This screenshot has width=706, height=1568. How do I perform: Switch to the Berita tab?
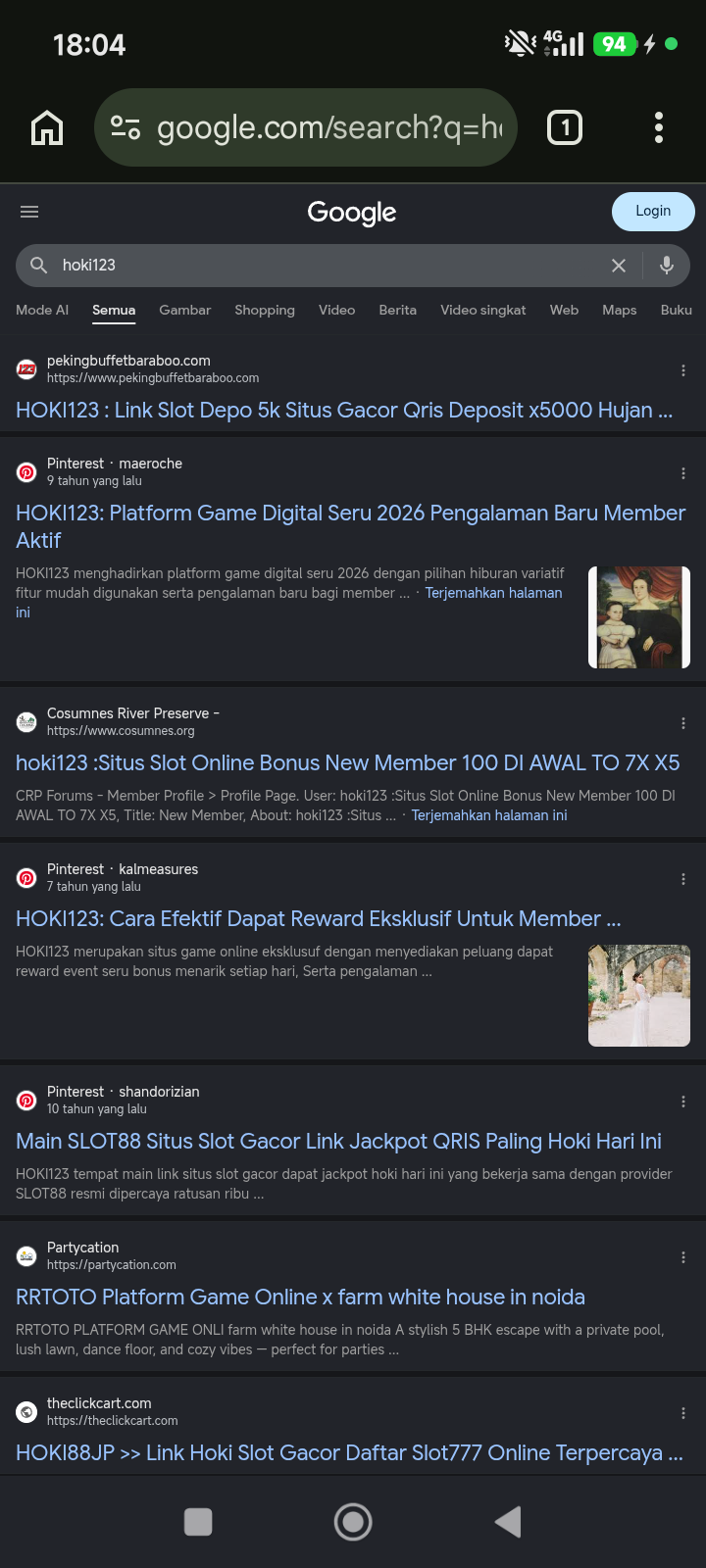(x=398, y=310)
